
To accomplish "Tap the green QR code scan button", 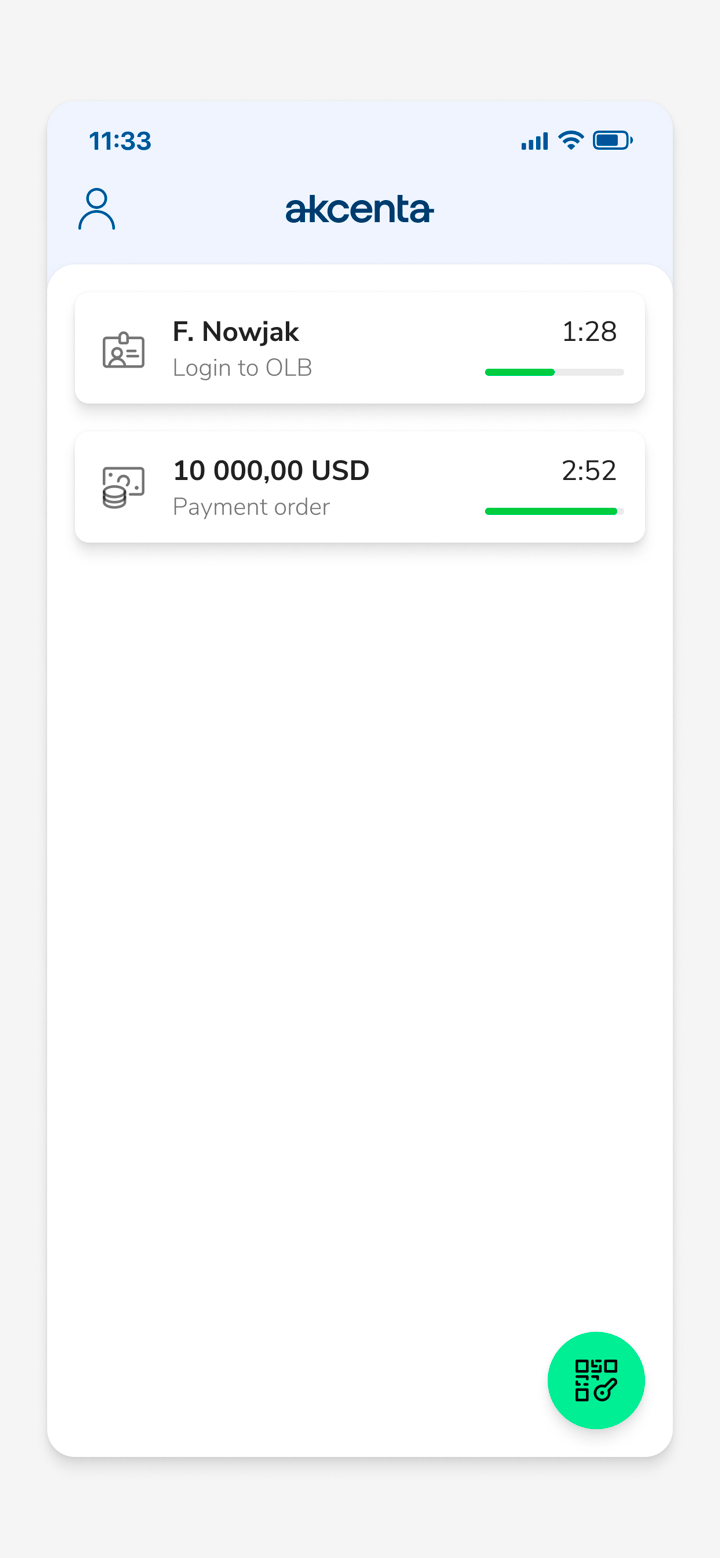I will coord(596,1380).
